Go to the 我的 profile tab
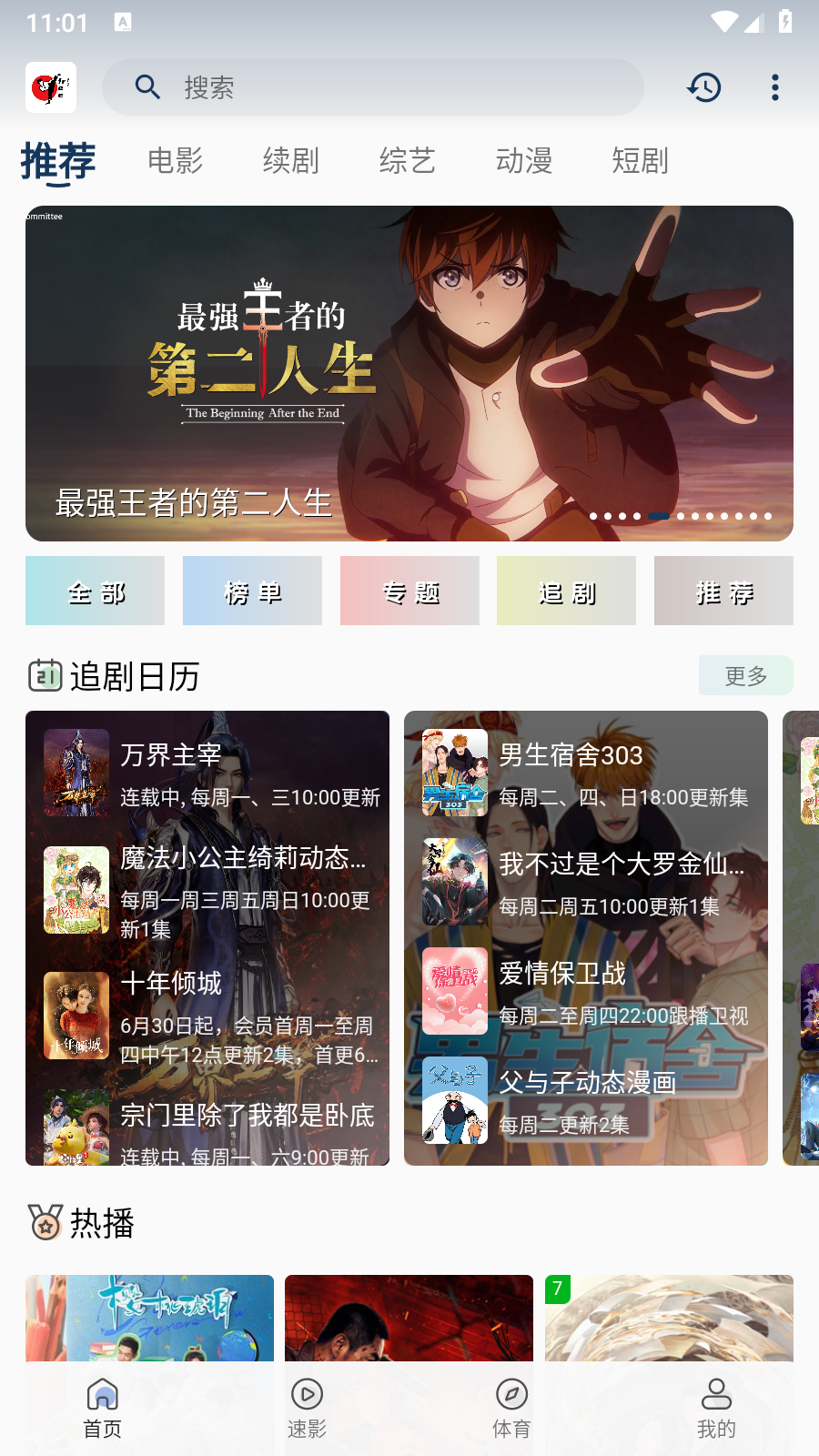This screenshot has width=819, height=1456. [716, 1407]
